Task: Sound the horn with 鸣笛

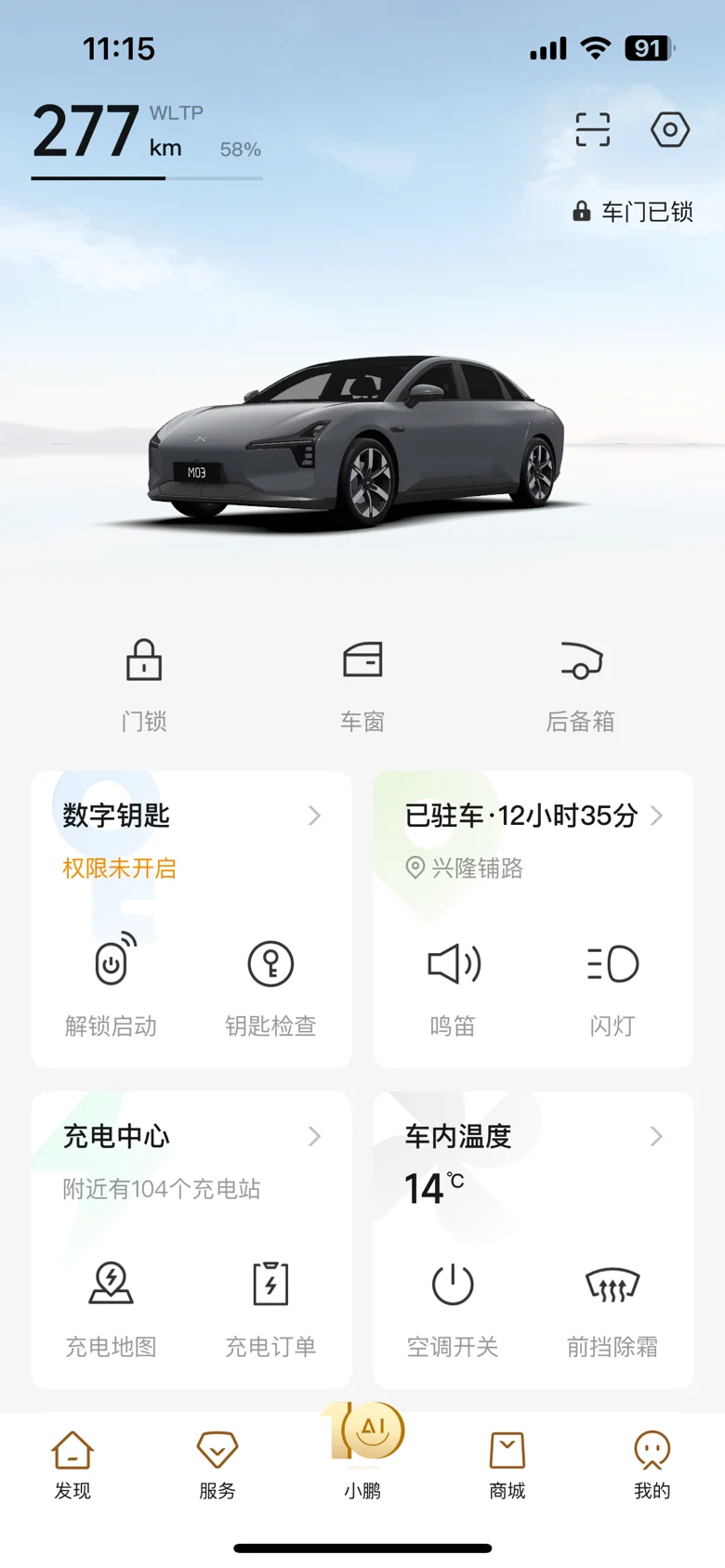Action: [453, 985]
